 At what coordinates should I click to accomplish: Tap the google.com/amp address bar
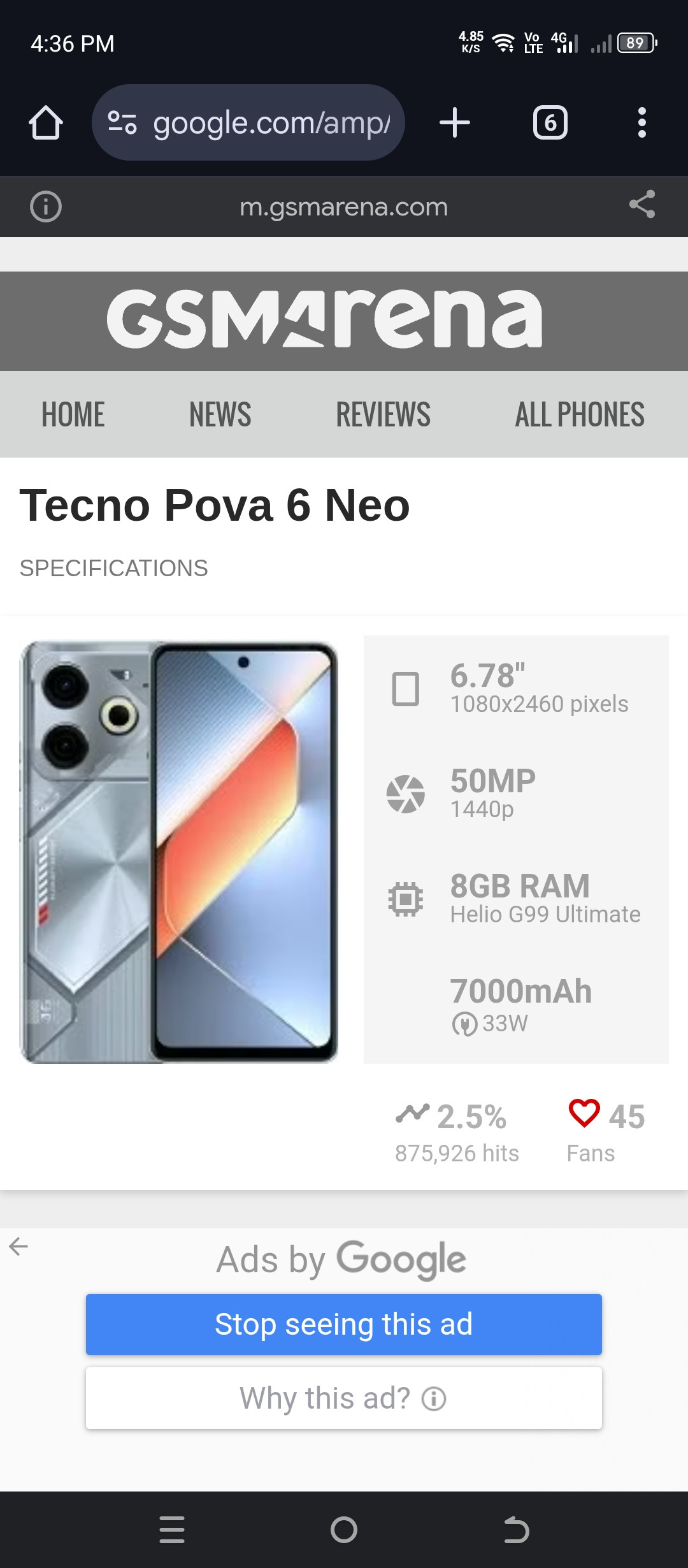pyautogui.click(x=248, y=122)
